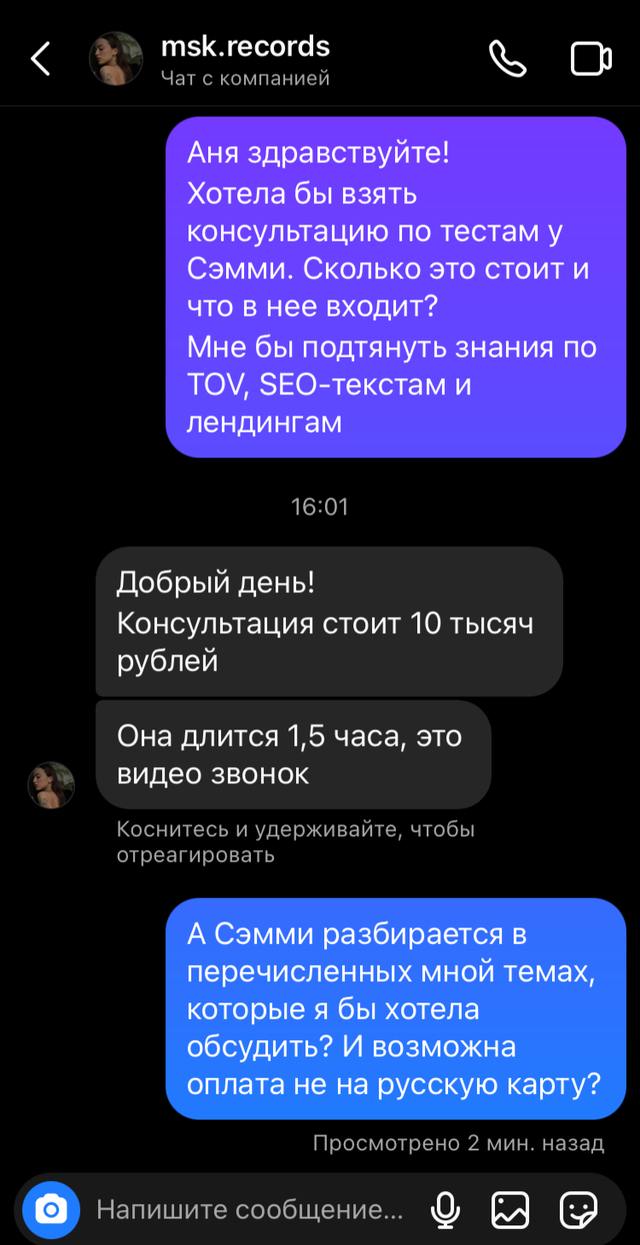Screen dimensions: 640x1245
Task: Tap sender avatar next to видео звонок message
Action: [51, 785]
